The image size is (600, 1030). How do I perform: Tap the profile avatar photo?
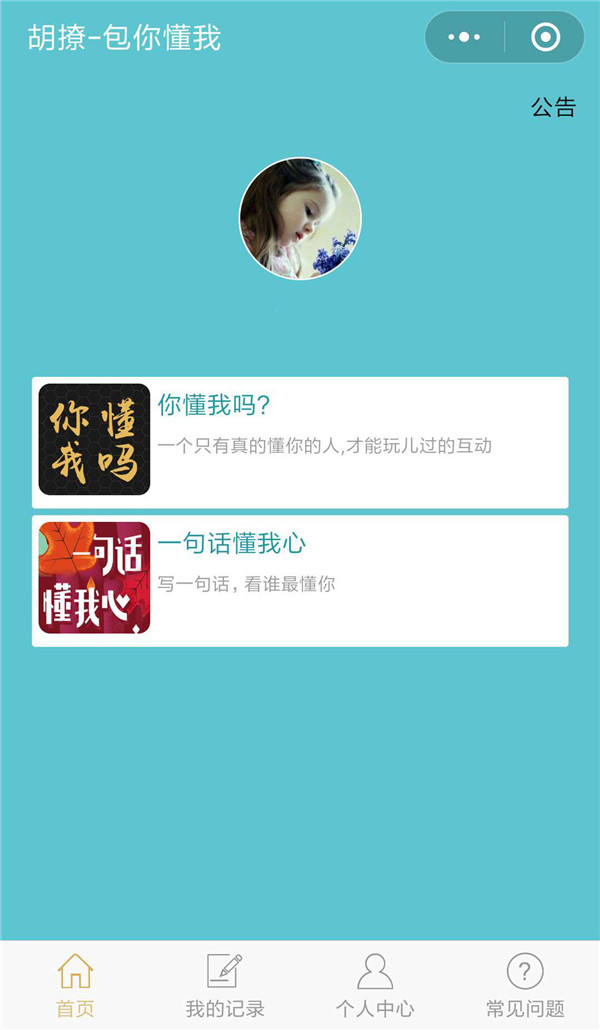pyautogui.click(x=300, y=218)
